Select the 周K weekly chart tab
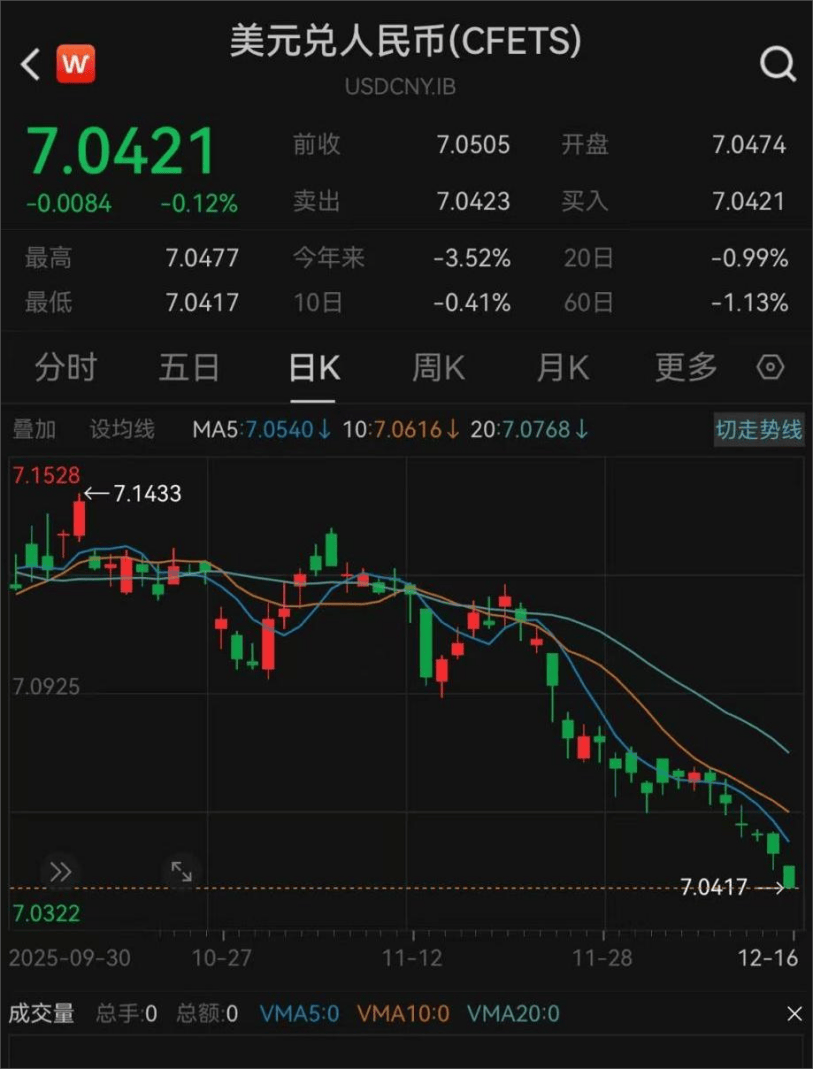The image size is (813, 1069). 437,367
